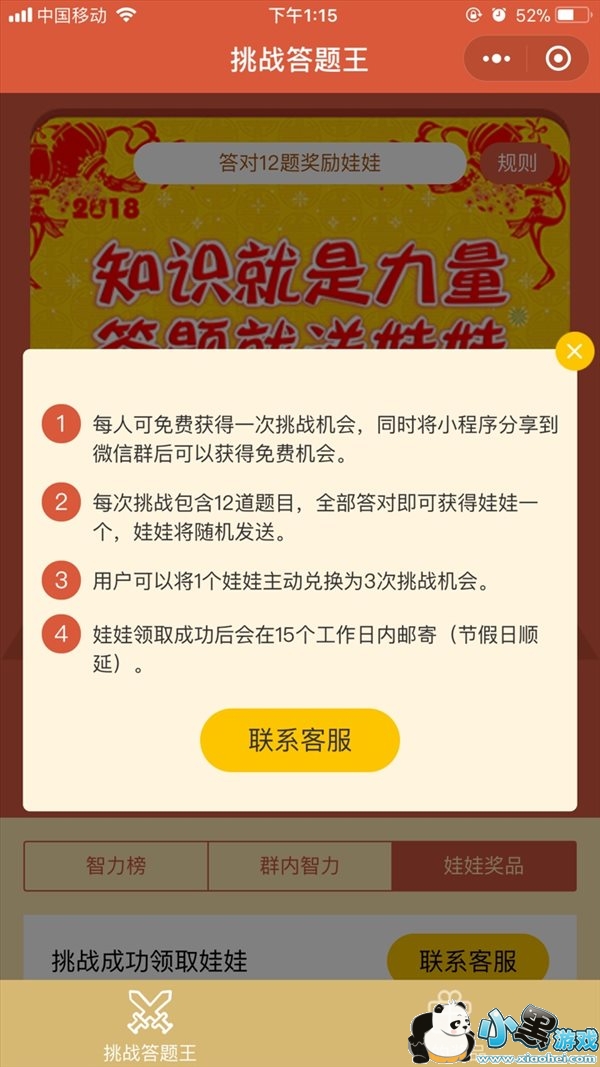This screenshot has width=600, height=1067.
Task: Select the 娃娃奖品 tab
Action: tap(484, 866)
